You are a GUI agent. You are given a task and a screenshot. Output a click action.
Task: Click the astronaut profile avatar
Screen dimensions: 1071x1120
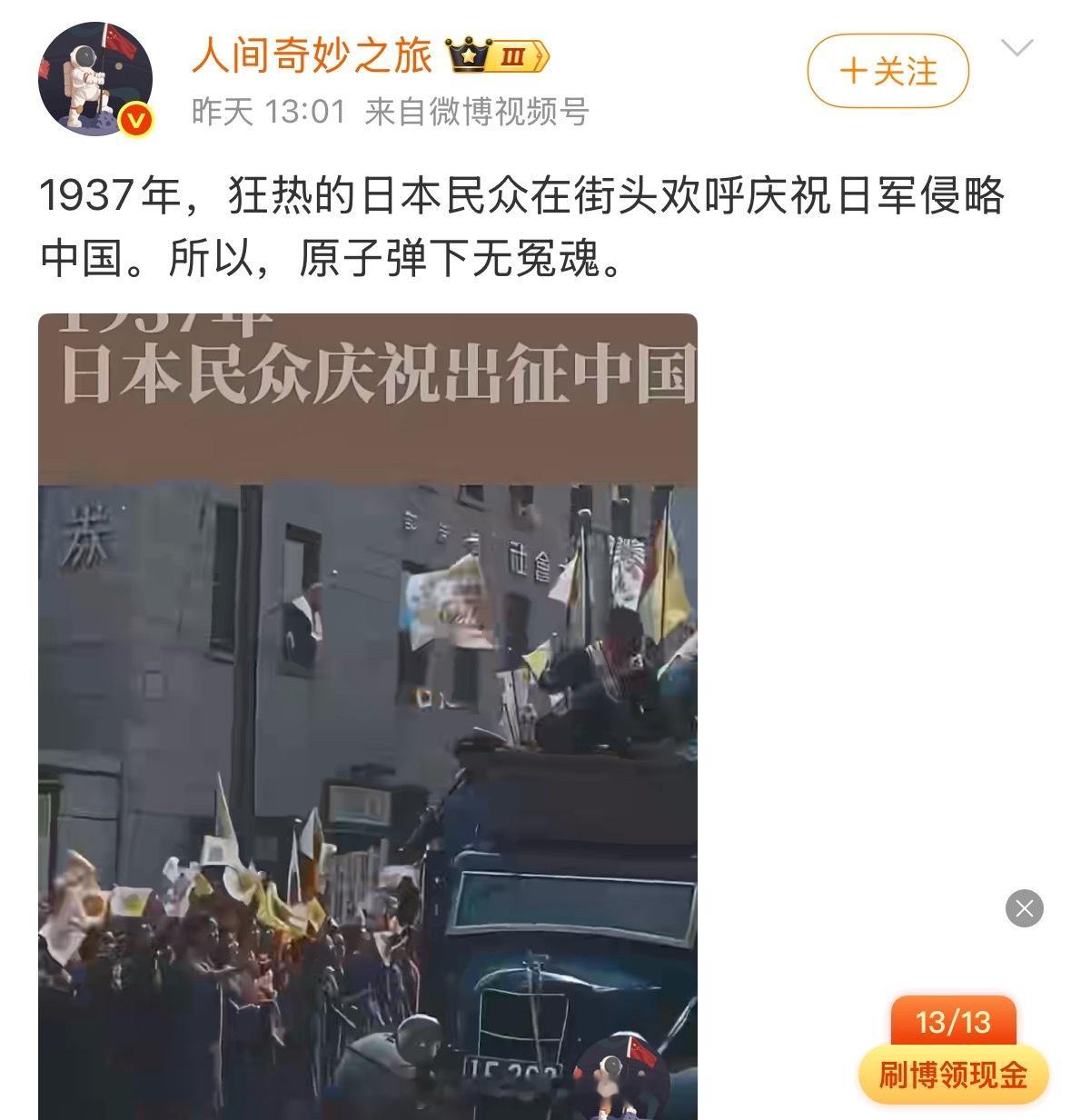pos(94,77)
